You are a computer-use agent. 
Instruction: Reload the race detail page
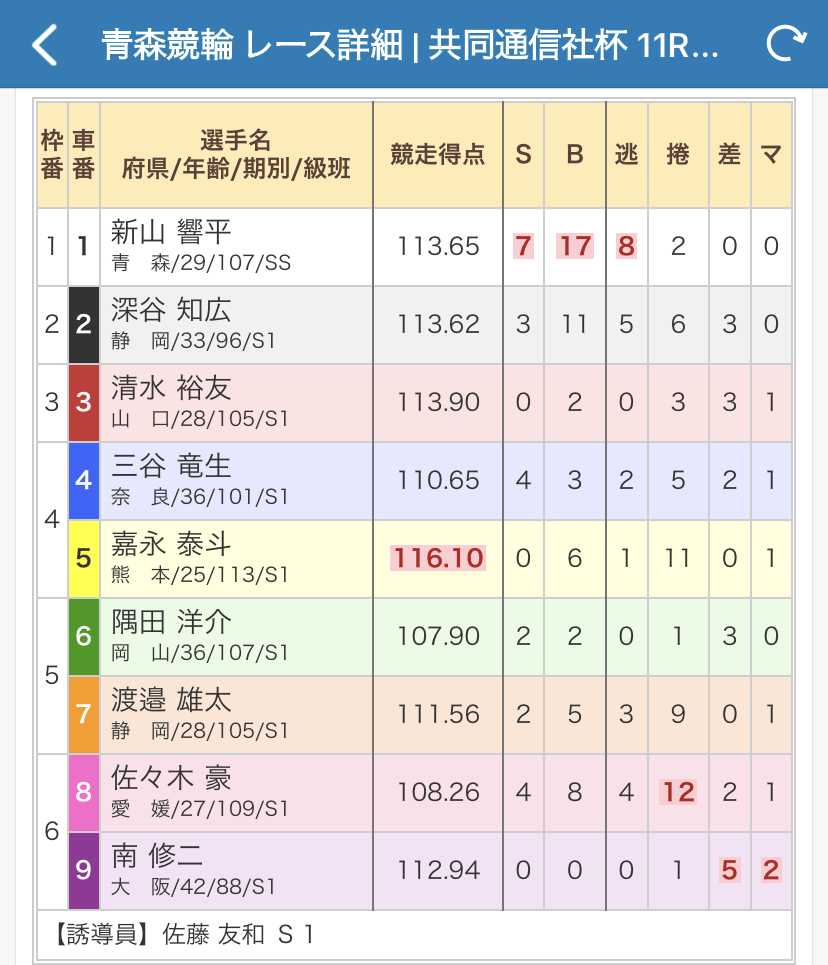tap(786, 43)
